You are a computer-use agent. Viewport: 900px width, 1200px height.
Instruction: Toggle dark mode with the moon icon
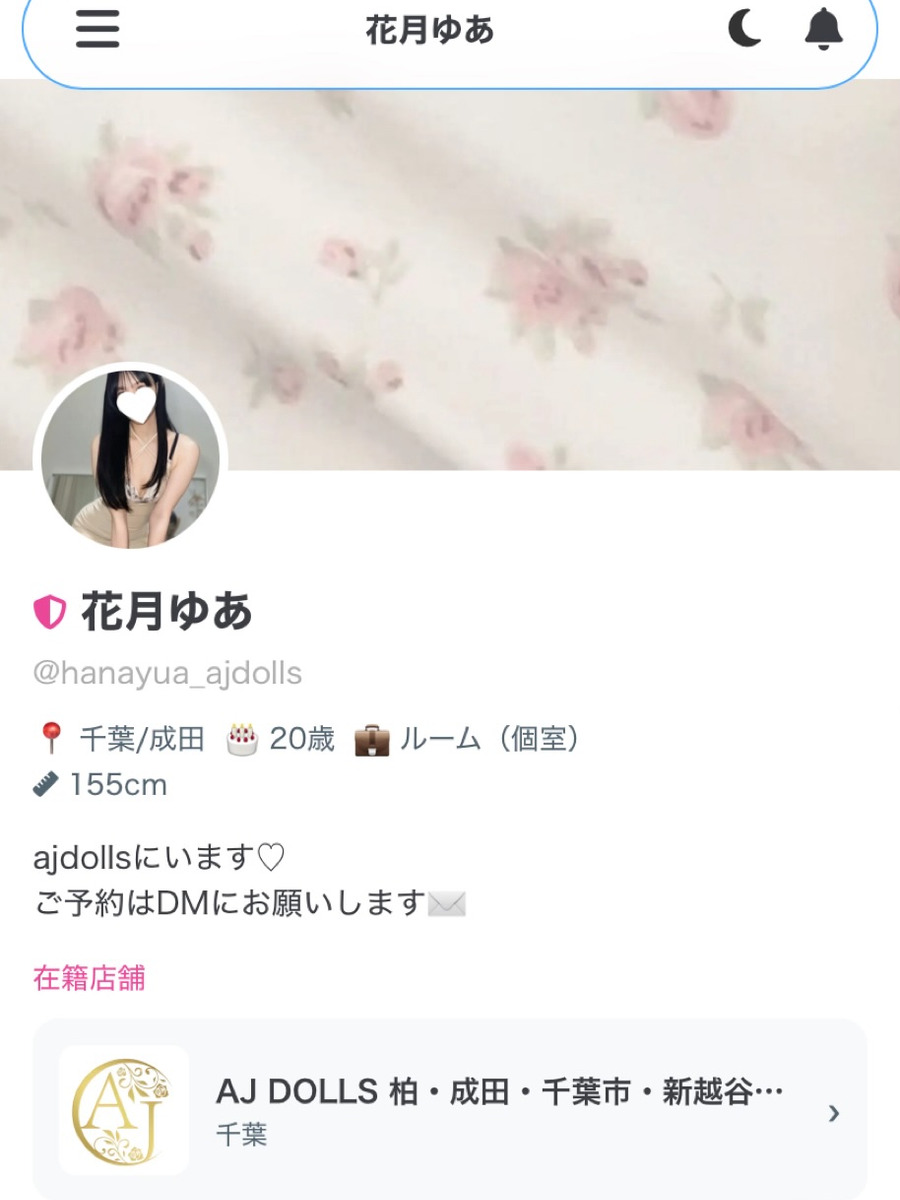[745, 30]
